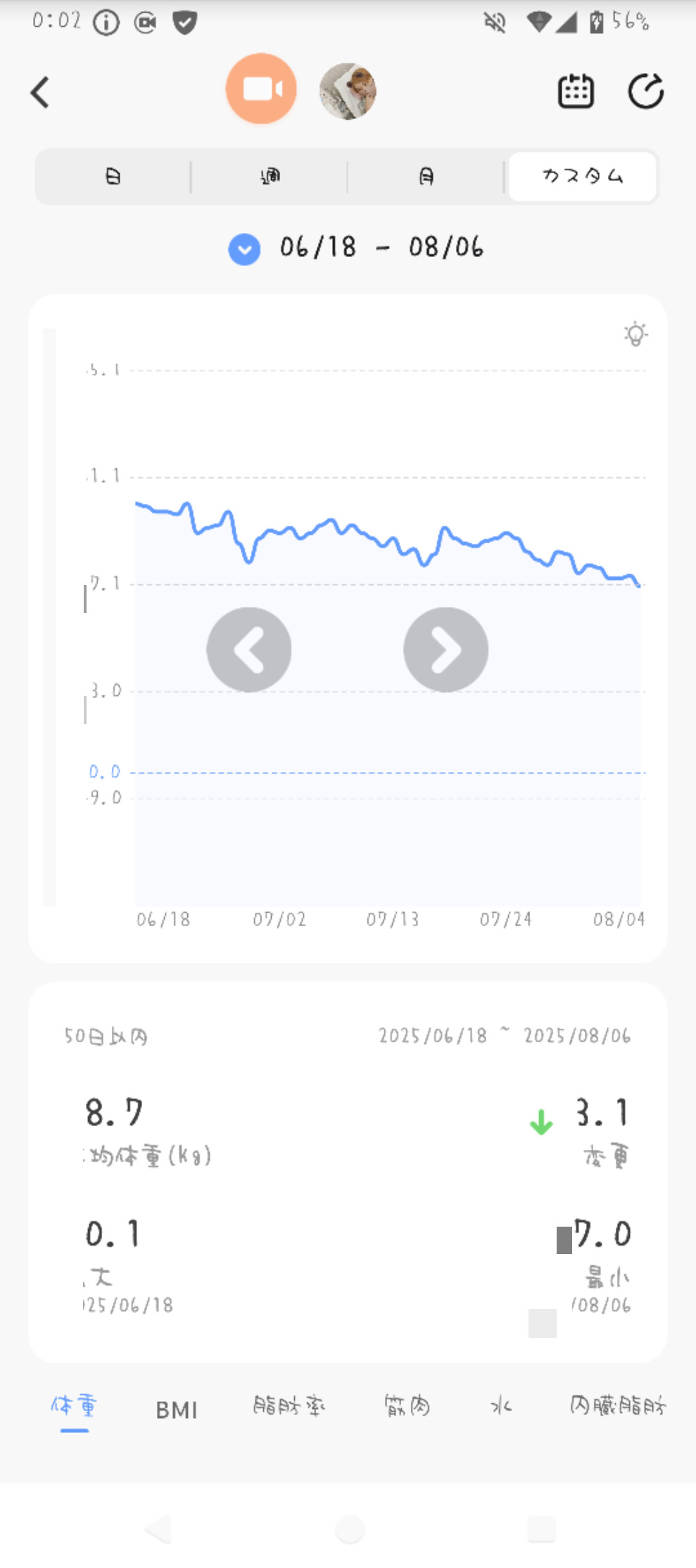Select the 日 (day) view tab
Viewport: 696px width, 1568px height.
click(113, 177)
